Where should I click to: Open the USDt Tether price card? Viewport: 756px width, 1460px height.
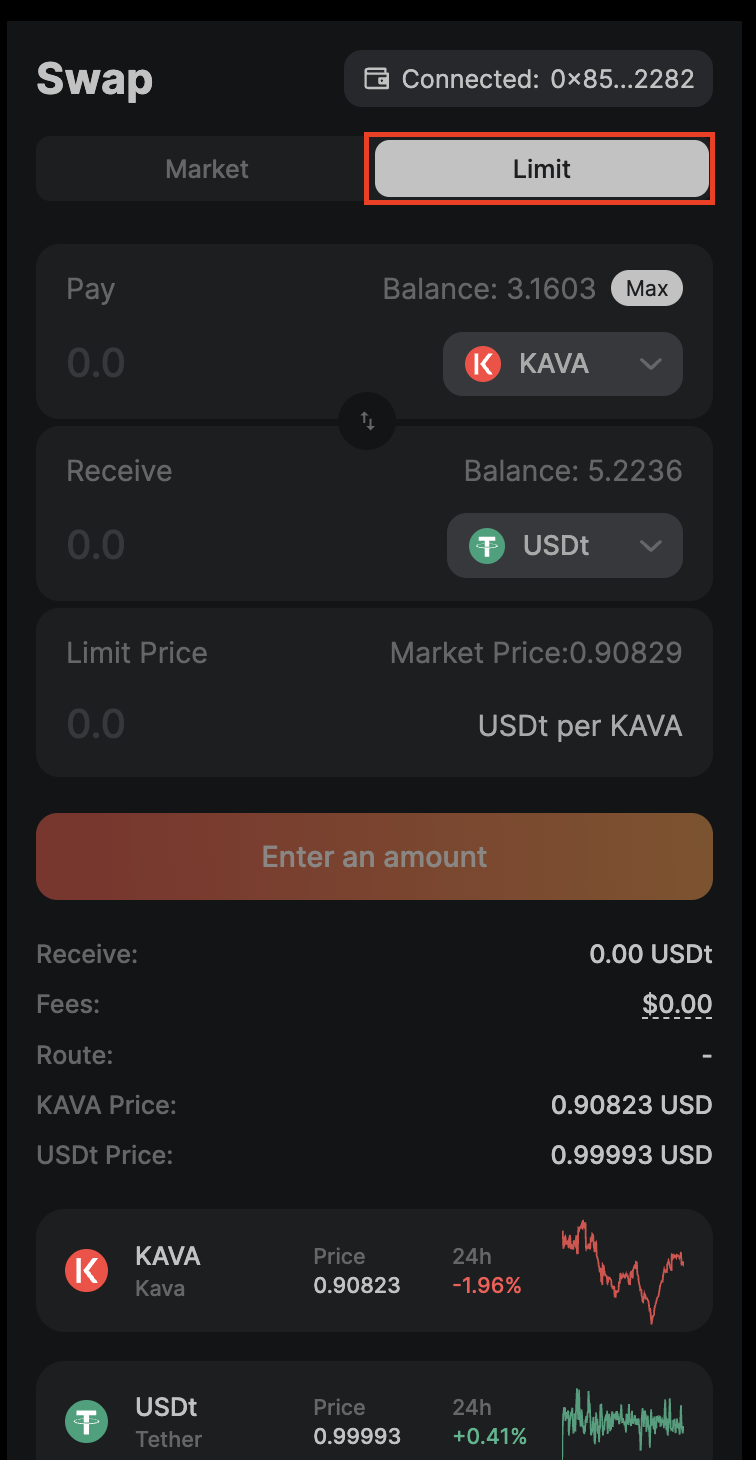coord(374,1411)
